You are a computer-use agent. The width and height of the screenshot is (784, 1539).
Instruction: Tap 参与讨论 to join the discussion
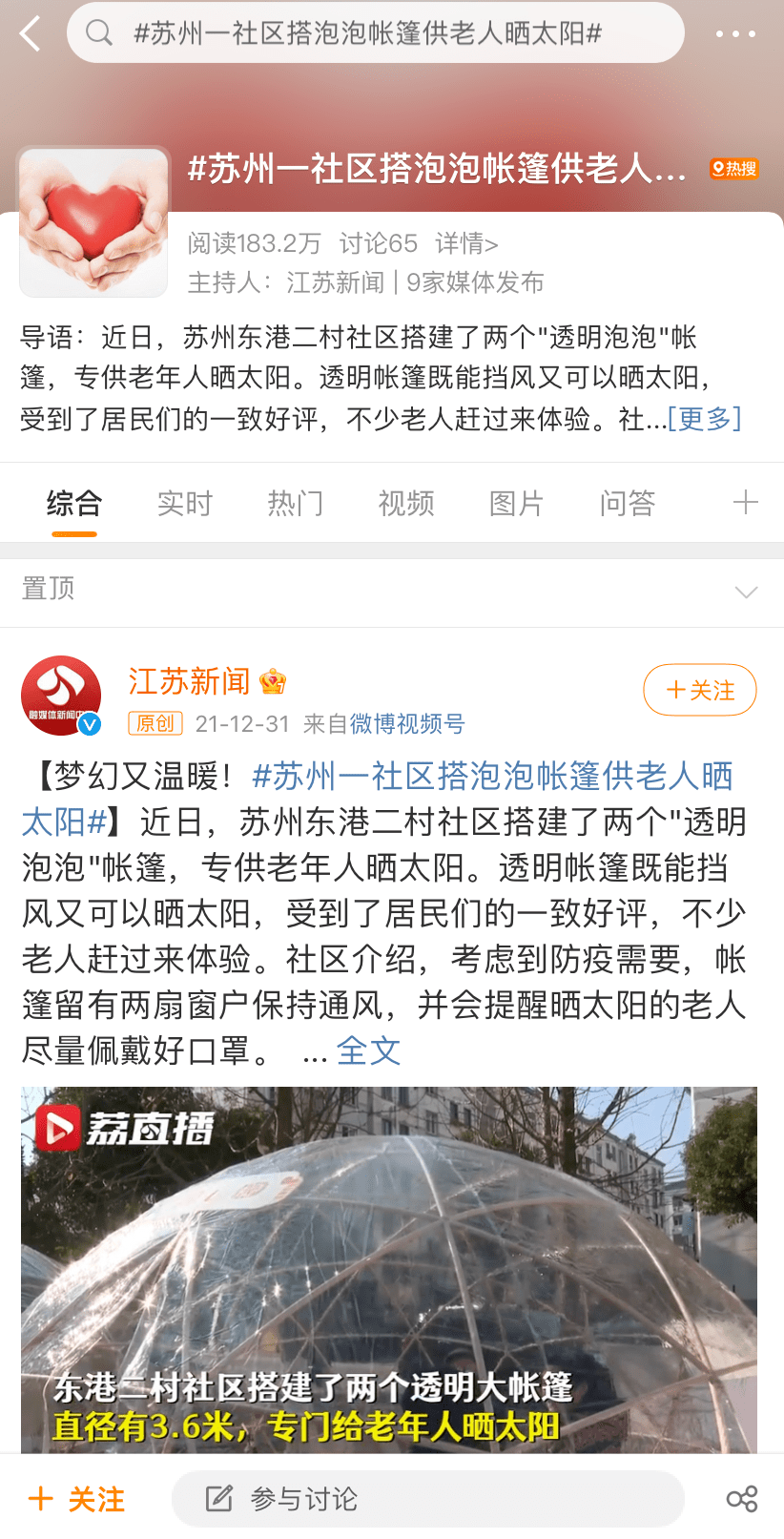click(427, 1499)
